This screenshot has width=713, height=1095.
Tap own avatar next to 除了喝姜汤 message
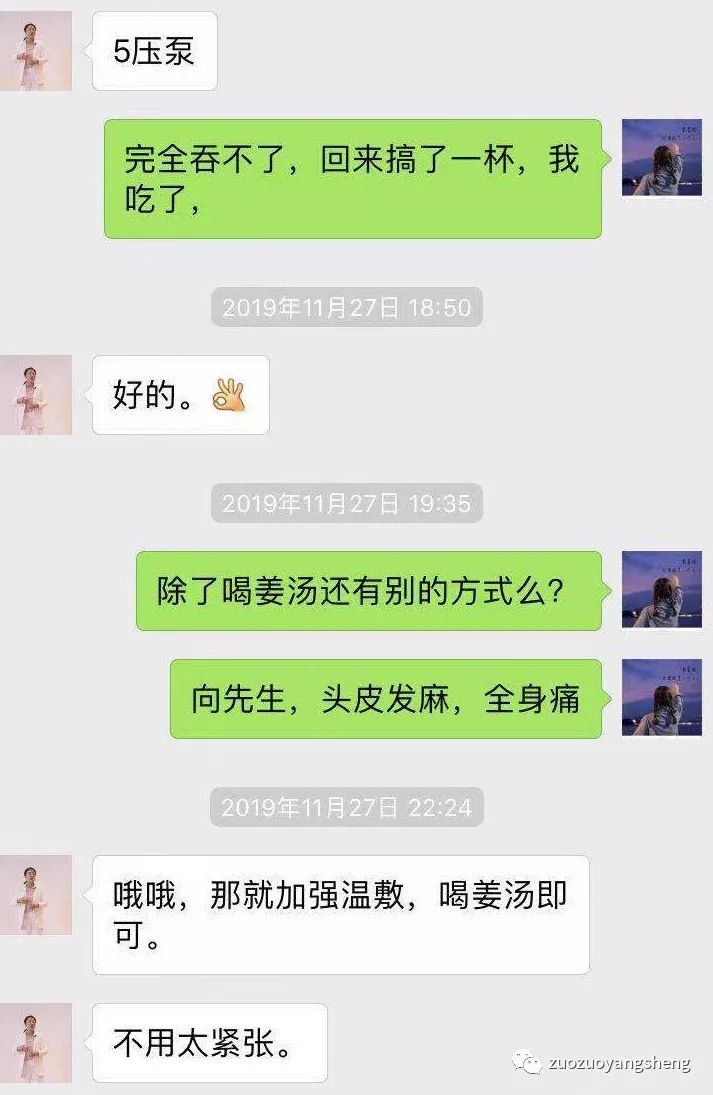pyautogui.click(x=661, y=590)
